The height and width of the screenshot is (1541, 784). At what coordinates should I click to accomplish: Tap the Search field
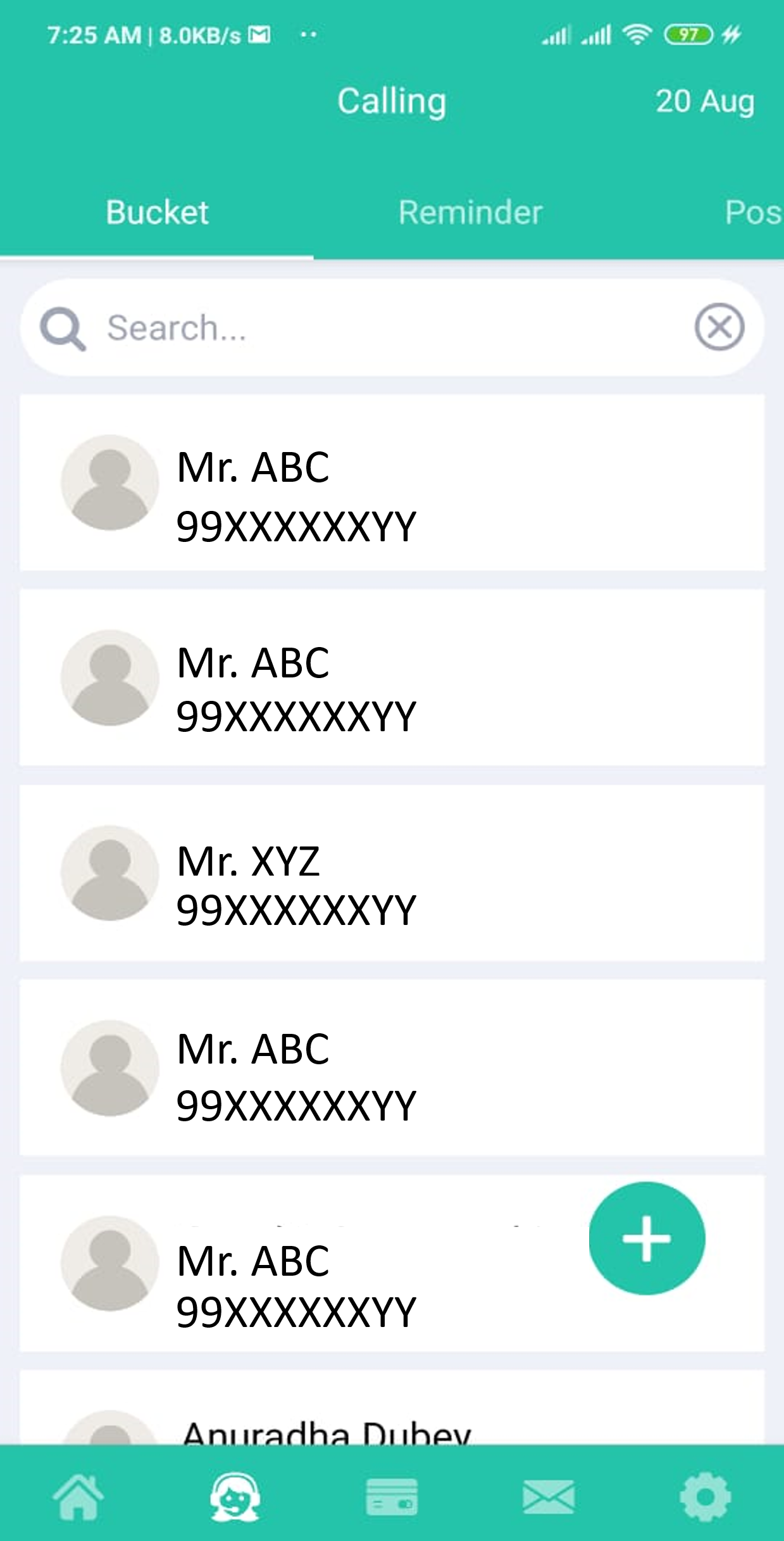[380, 328]
